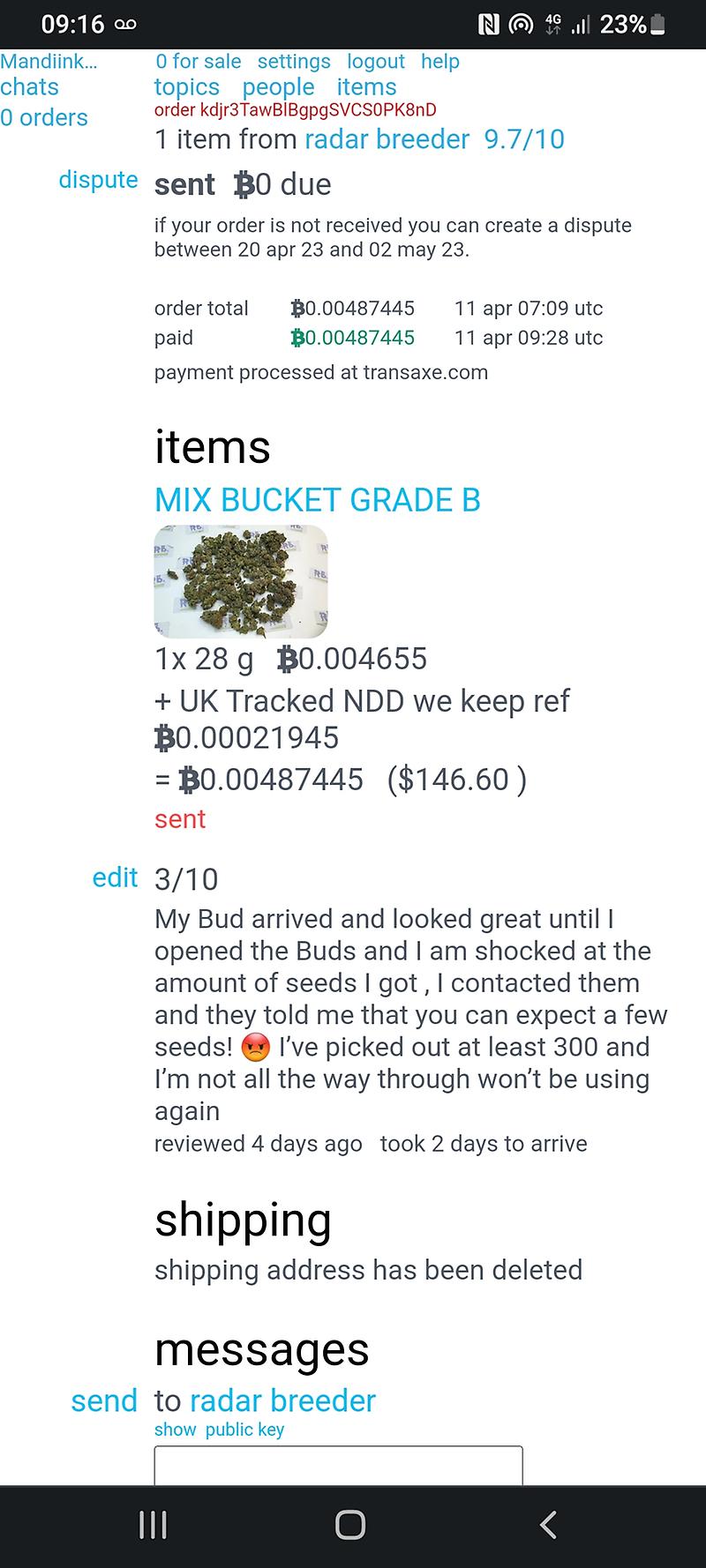Image resolution: width=706 pixels, height=1568 pixels.
Task: Open the public key link
Action: coord(244,1430)
